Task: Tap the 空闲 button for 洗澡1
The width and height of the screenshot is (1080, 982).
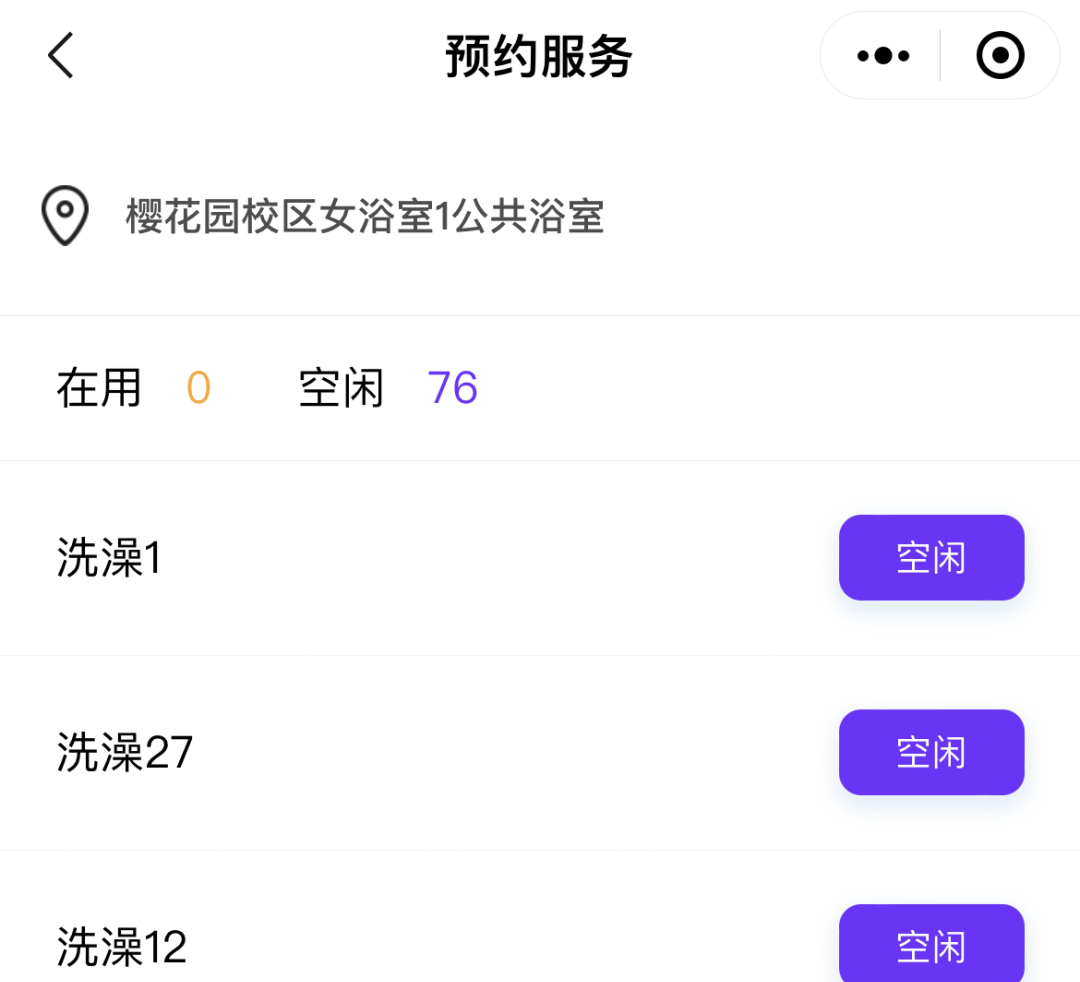Action: [x=931, y=558]
